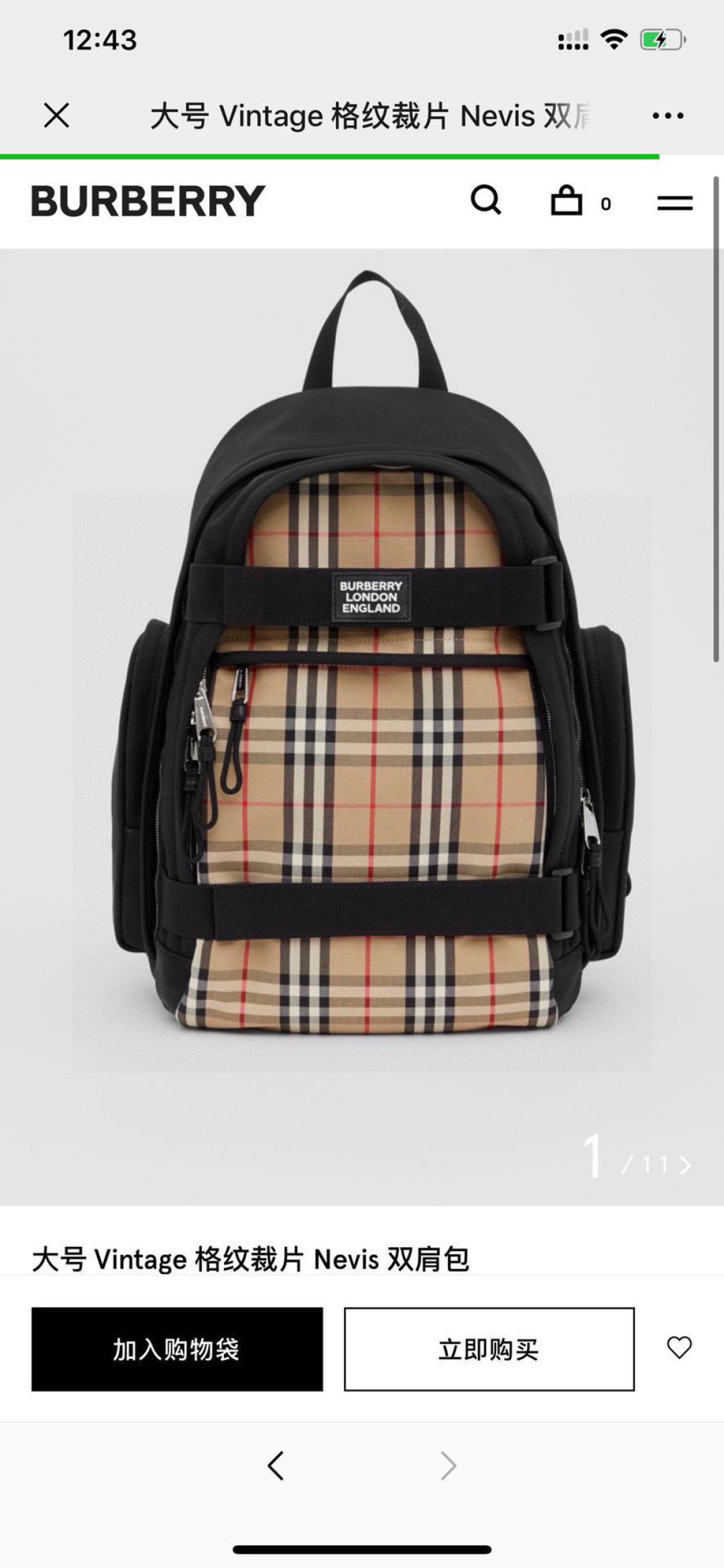Image resolution: width=724 pixels, height=1568 pixels.
Task: Tap 加入购物袋 to add to bag
Action: (177, 1349)
